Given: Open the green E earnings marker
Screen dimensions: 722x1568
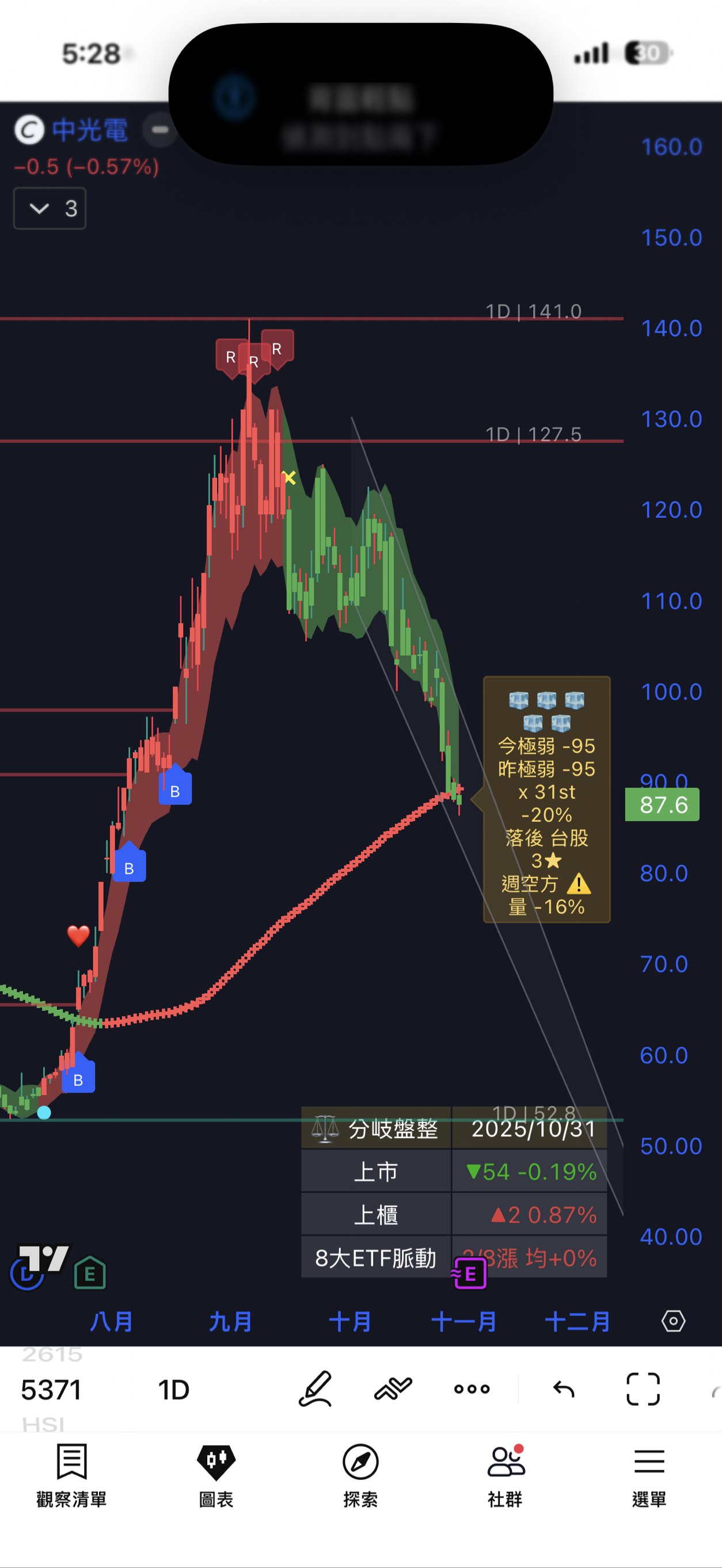Looking at the screenshot, I should [90, 1273].
